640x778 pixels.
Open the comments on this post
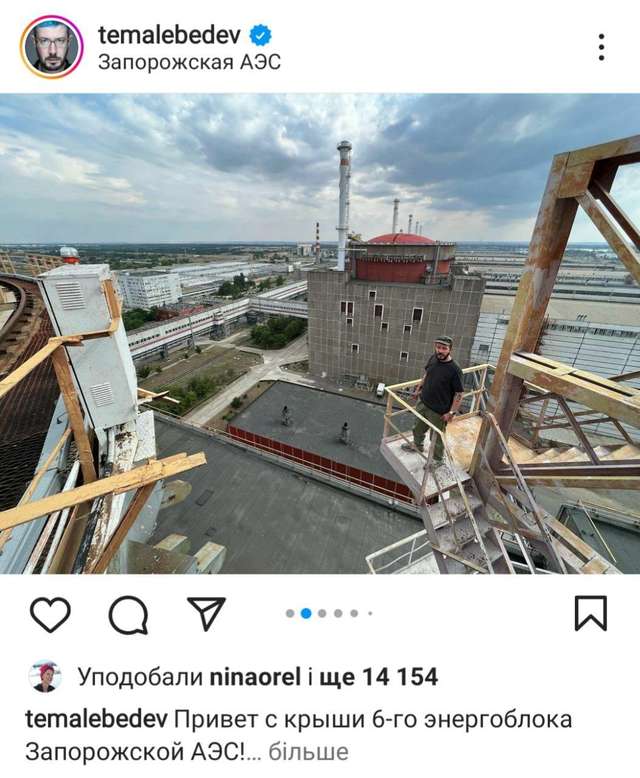[128, 615]
